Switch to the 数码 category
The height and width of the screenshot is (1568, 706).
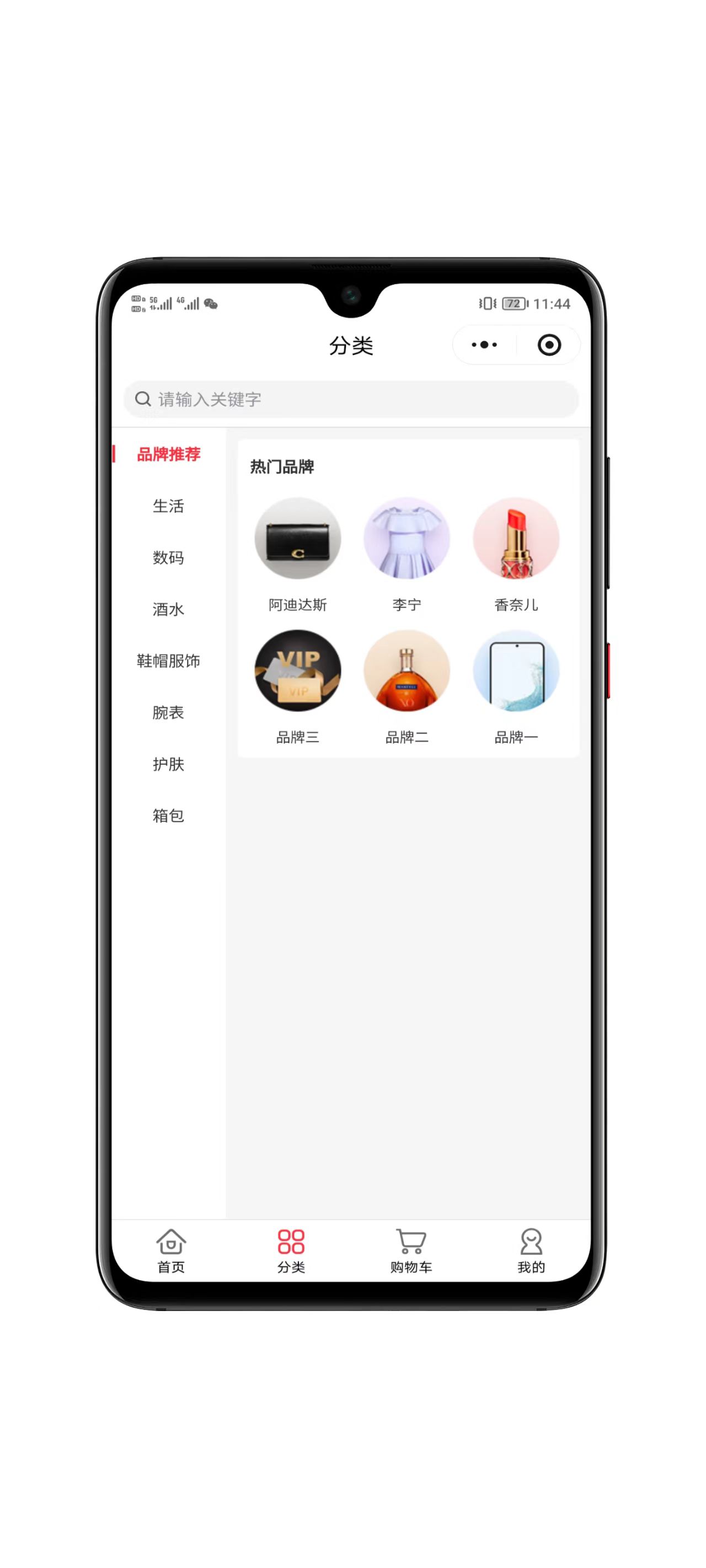click(x=168, y=557)
